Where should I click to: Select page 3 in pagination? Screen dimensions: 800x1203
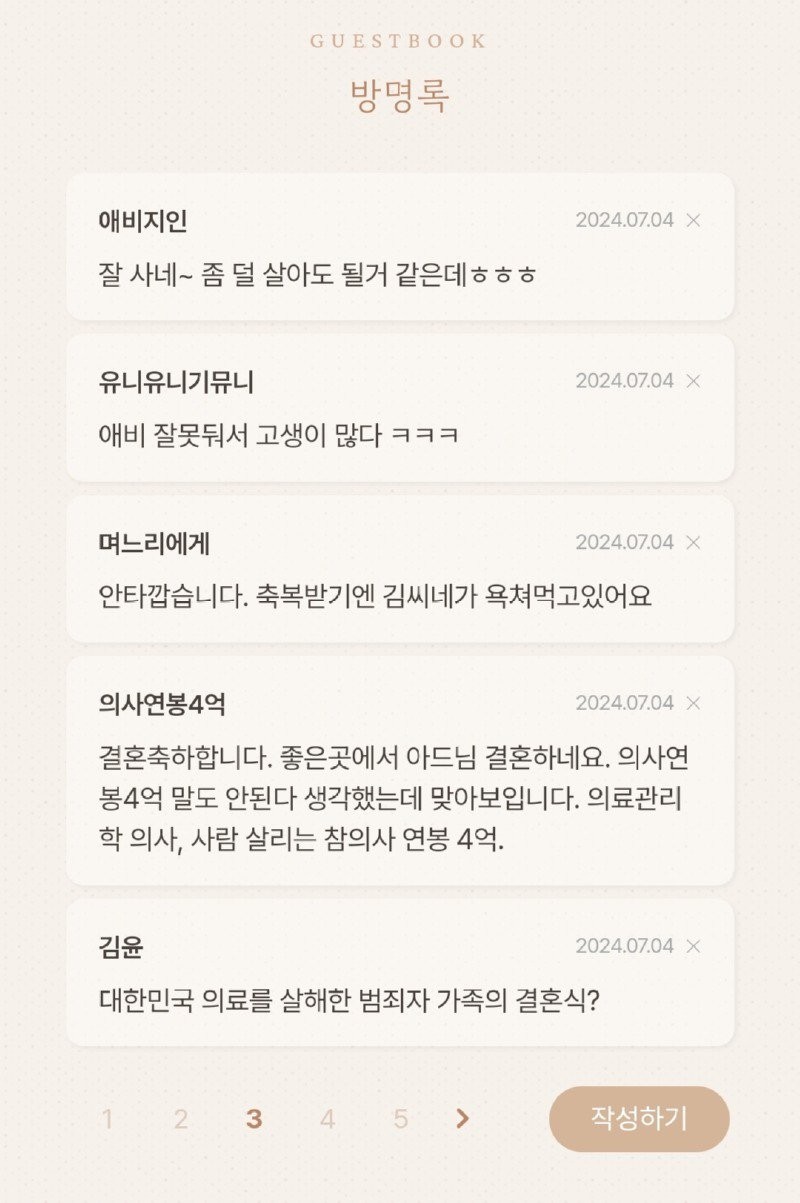254,1119
